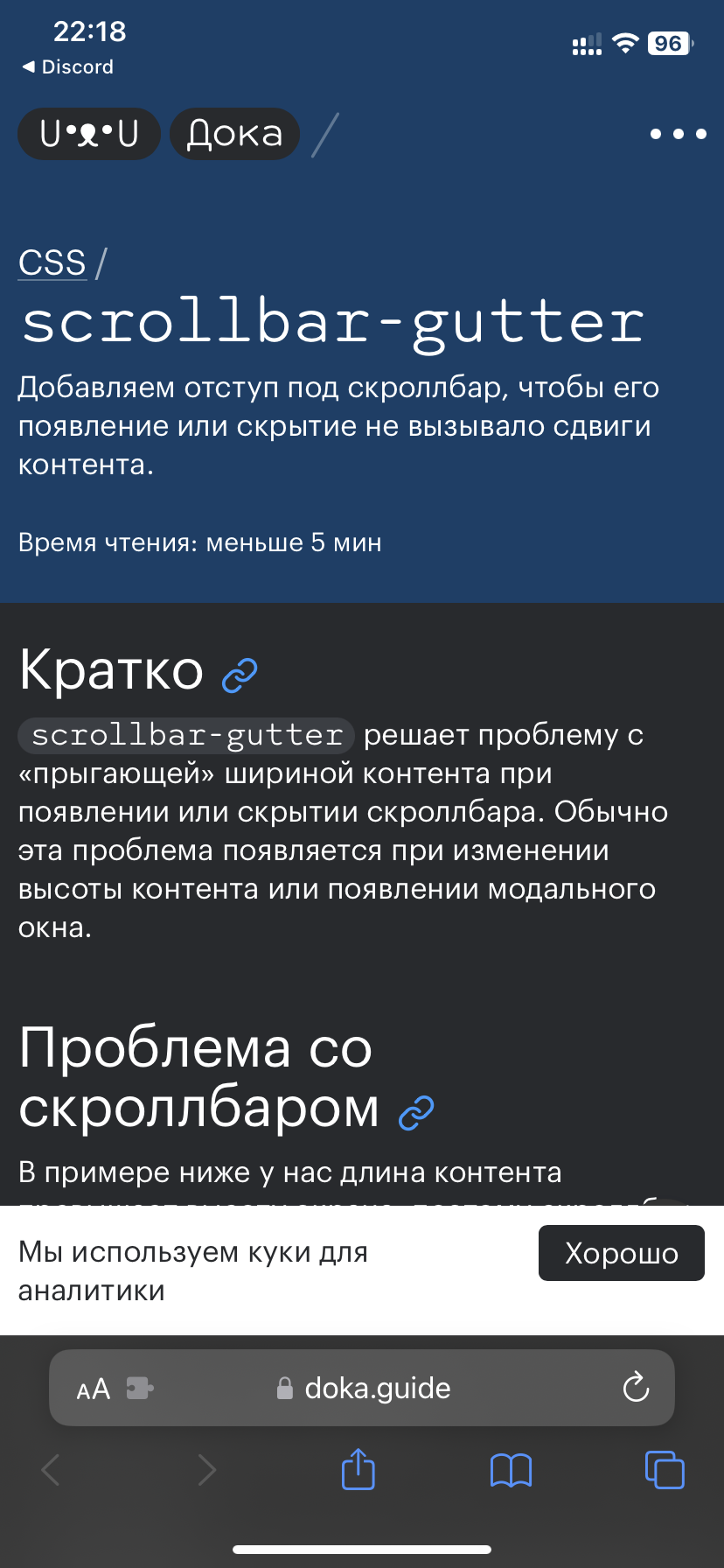Image resolution: width=724 pixels, height=1568 pixels.
Task: Show all open Safari tabs
Action: click(665, 1469)
